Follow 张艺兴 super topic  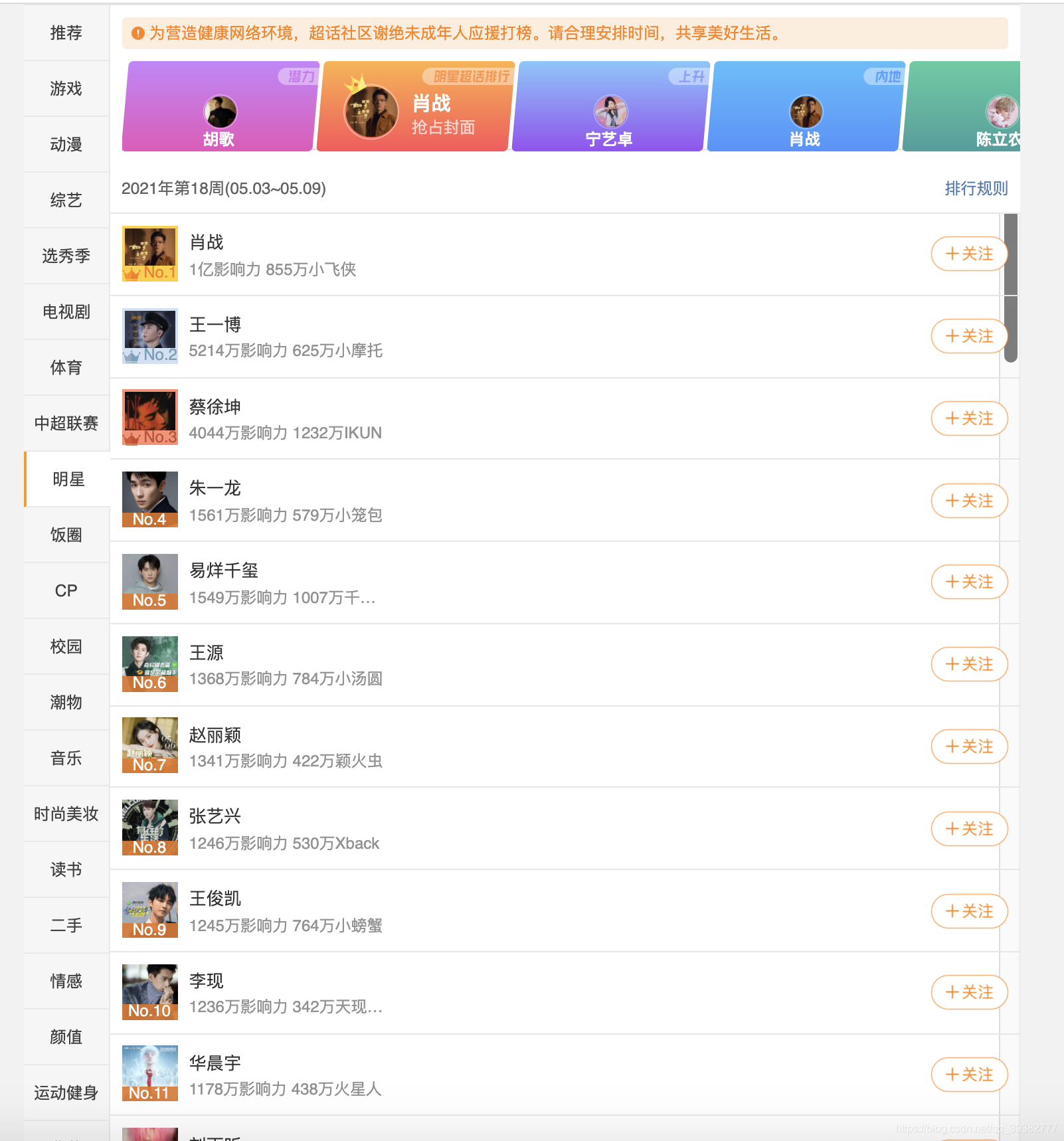tap(969, 829)
